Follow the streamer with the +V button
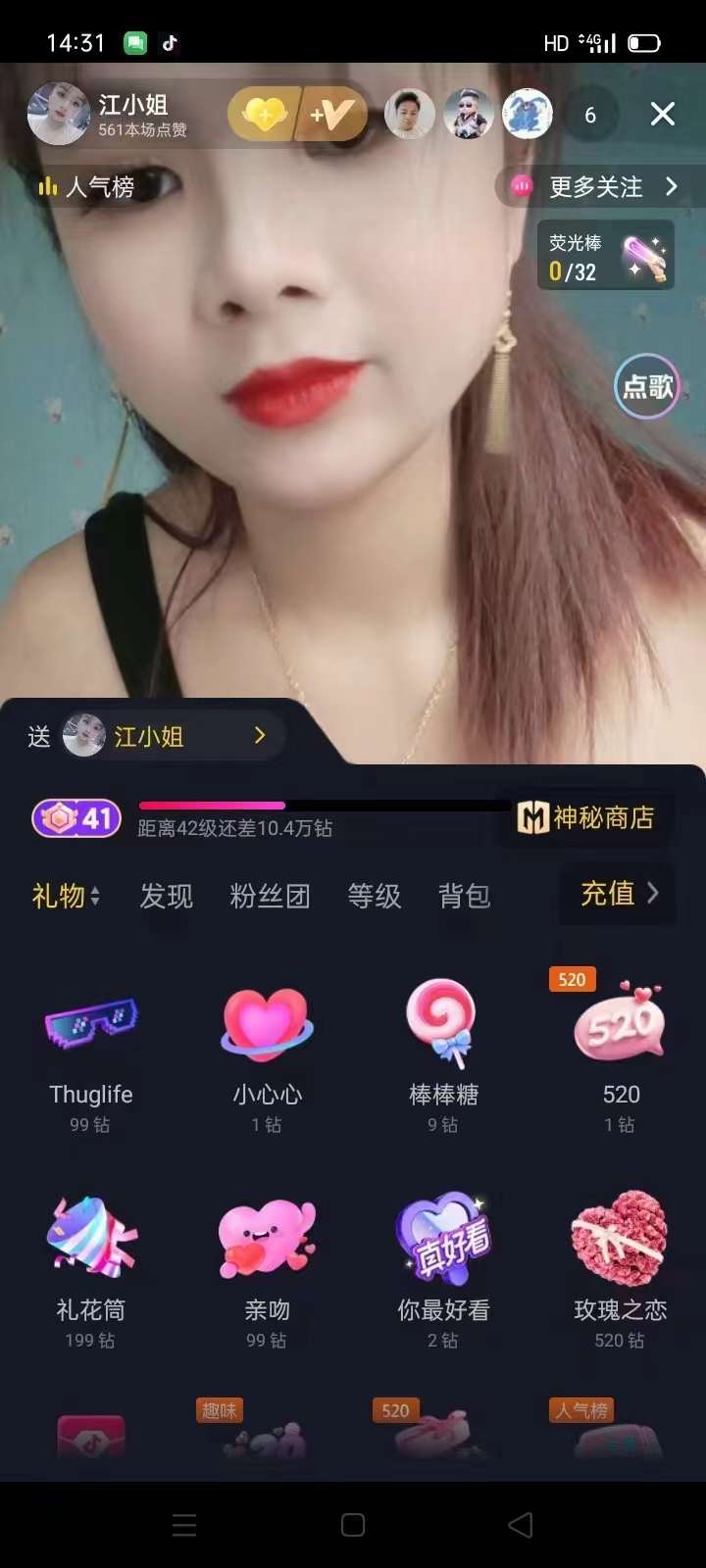 click(x=333, y=116)
